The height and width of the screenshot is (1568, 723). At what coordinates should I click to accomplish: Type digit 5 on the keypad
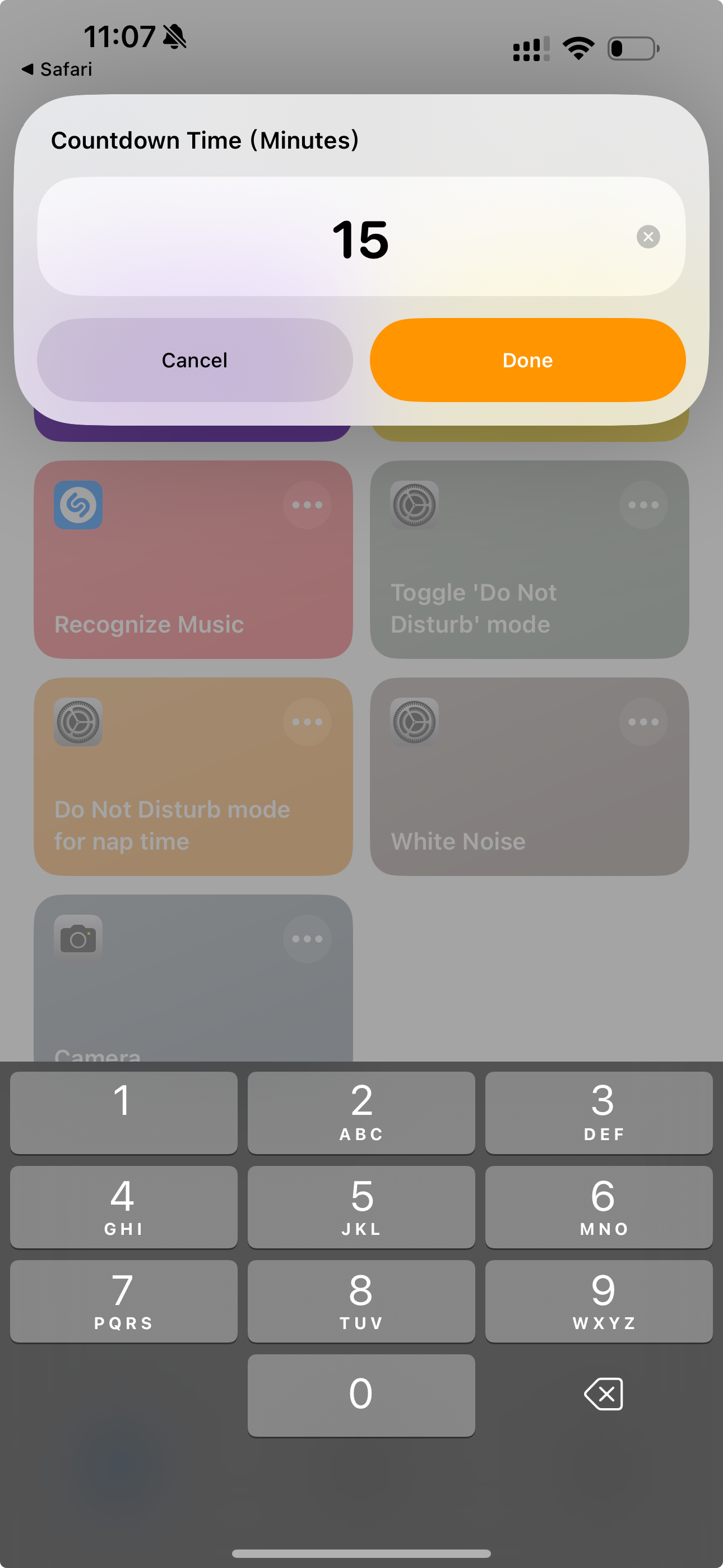point(361,1206)
